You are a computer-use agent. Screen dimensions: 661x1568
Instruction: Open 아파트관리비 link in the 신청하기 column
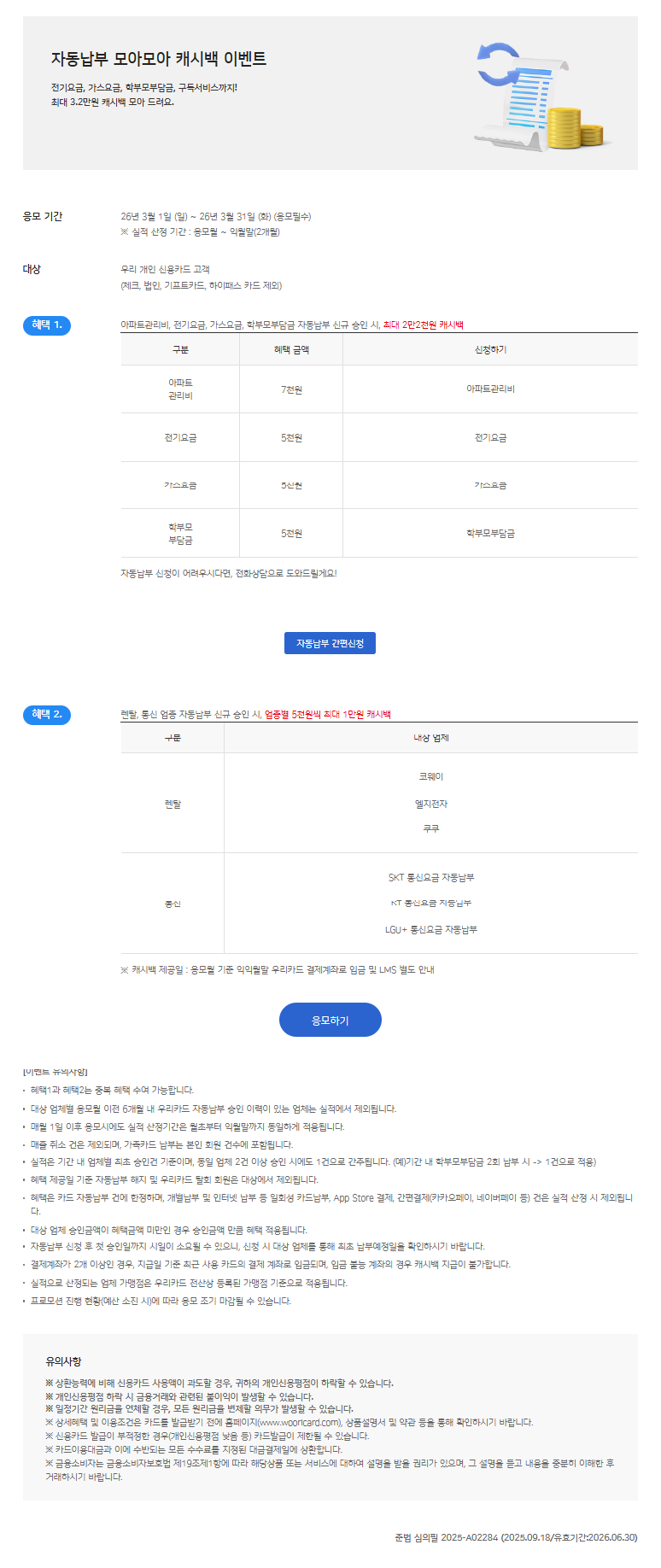pyautogui.click(x=490, y=389)
